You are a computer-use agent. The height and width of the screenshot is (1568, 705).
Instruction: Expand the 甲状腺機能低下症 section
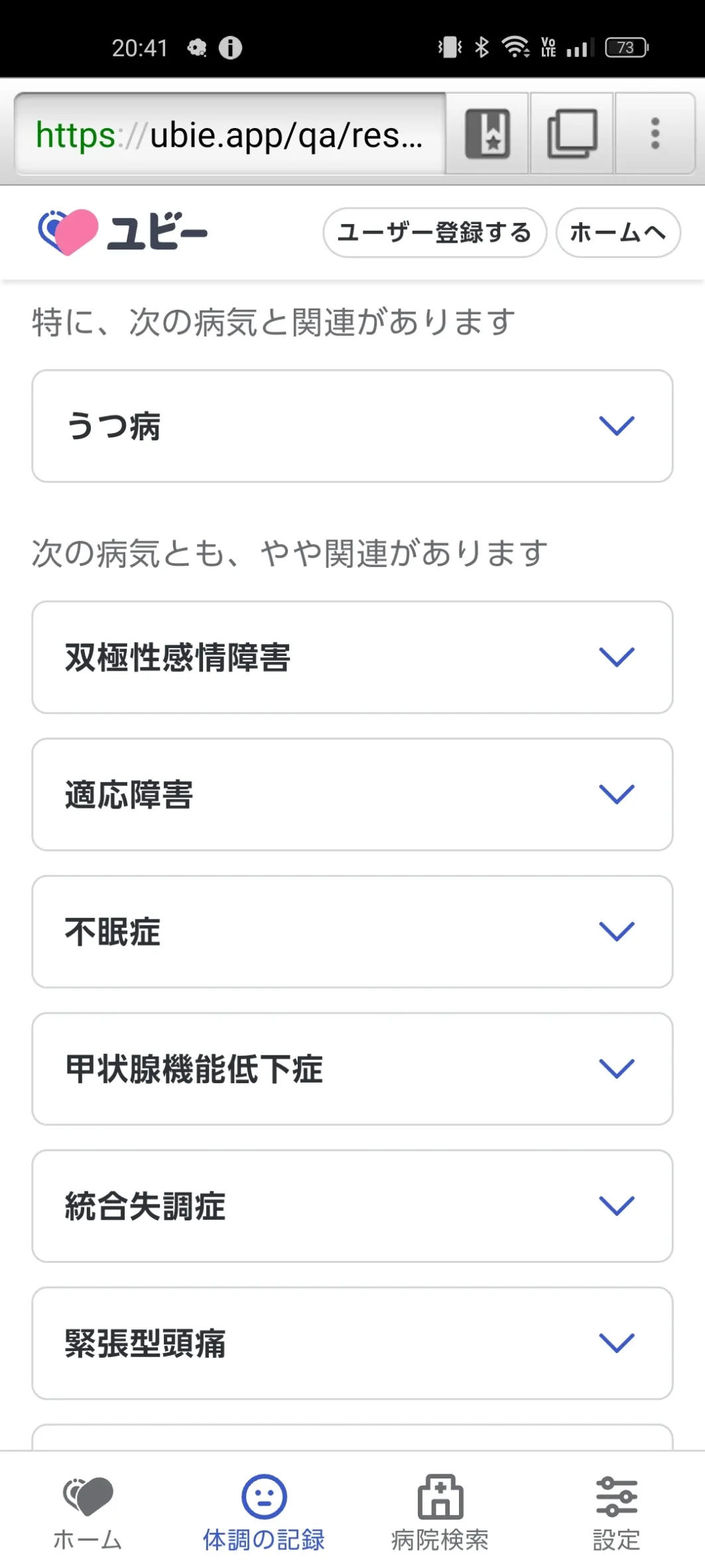click(352, 1069)
